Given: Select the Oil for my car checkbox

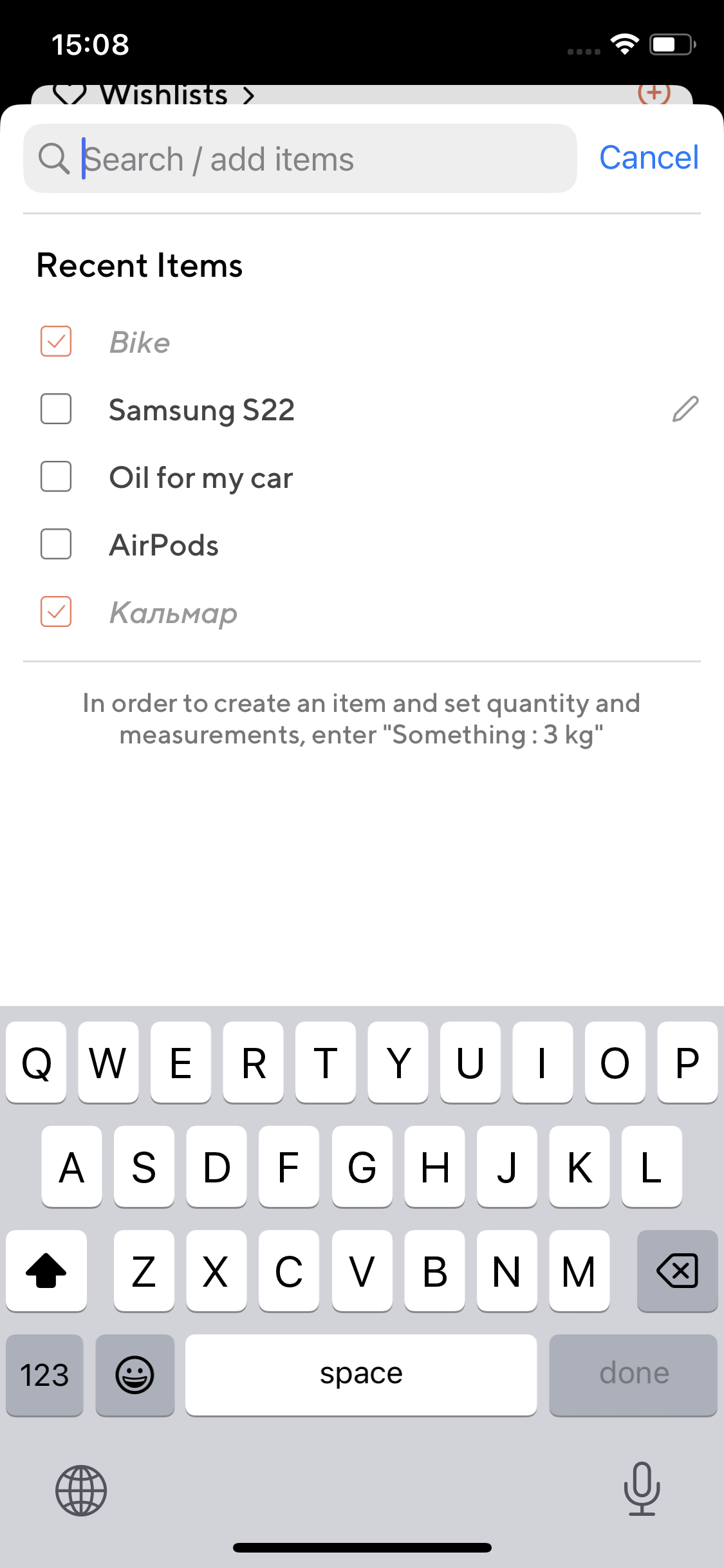Looking at the screenshot, I should (56, 477).
